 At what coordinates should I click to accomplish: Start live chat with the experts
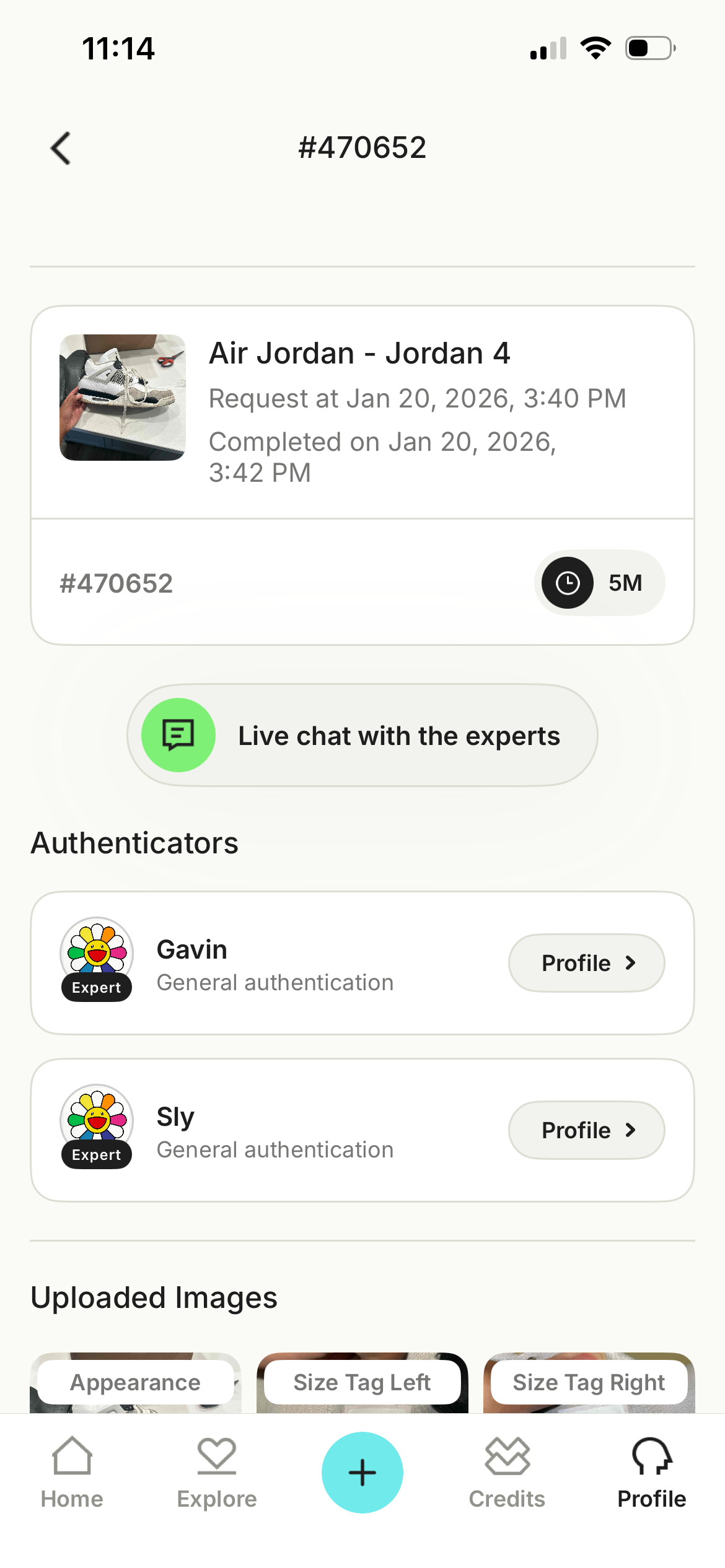[x=362, y=736]
